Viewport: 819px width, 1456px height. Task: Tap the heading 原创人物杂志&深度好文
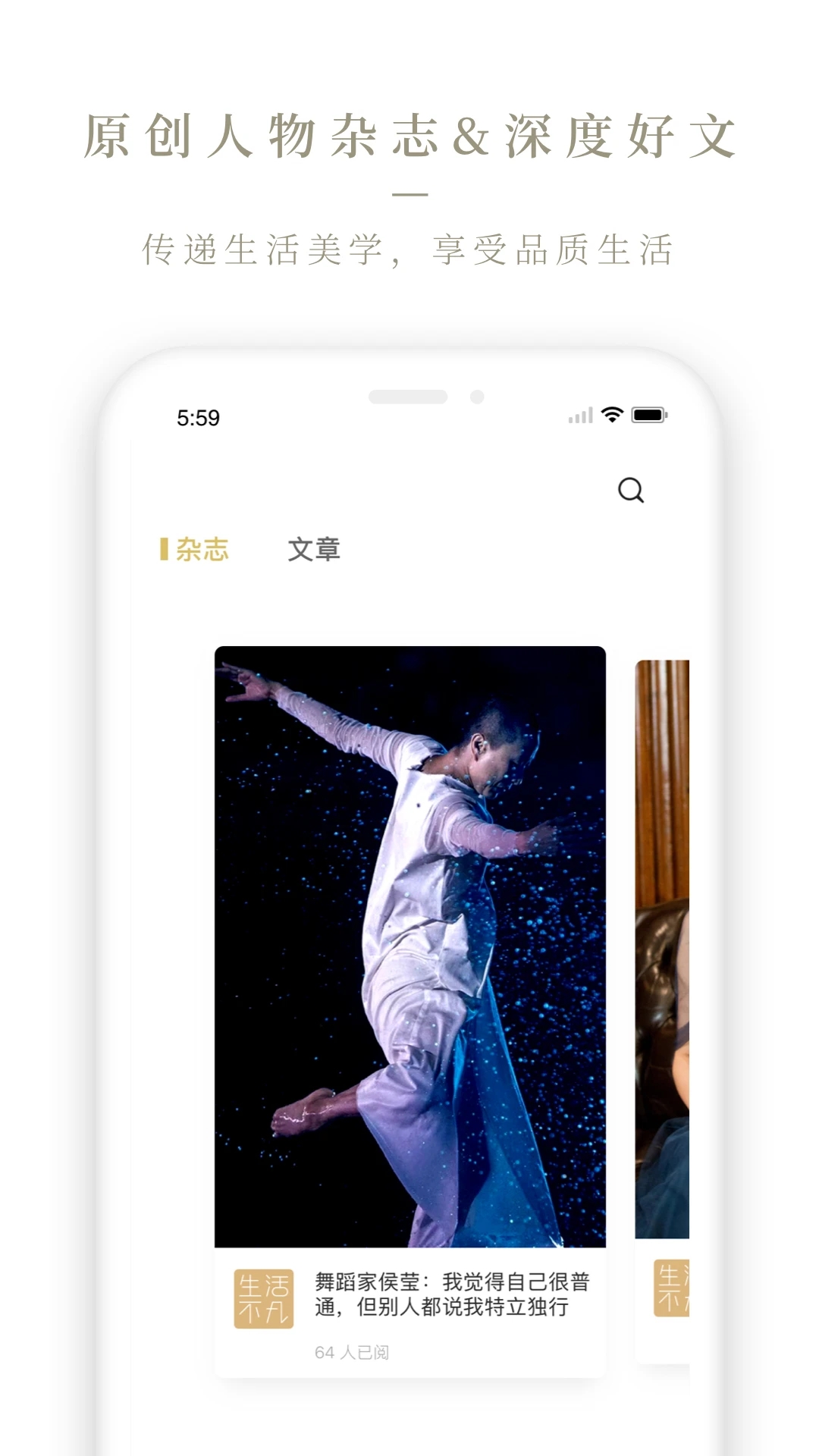[x=409, y=138]
